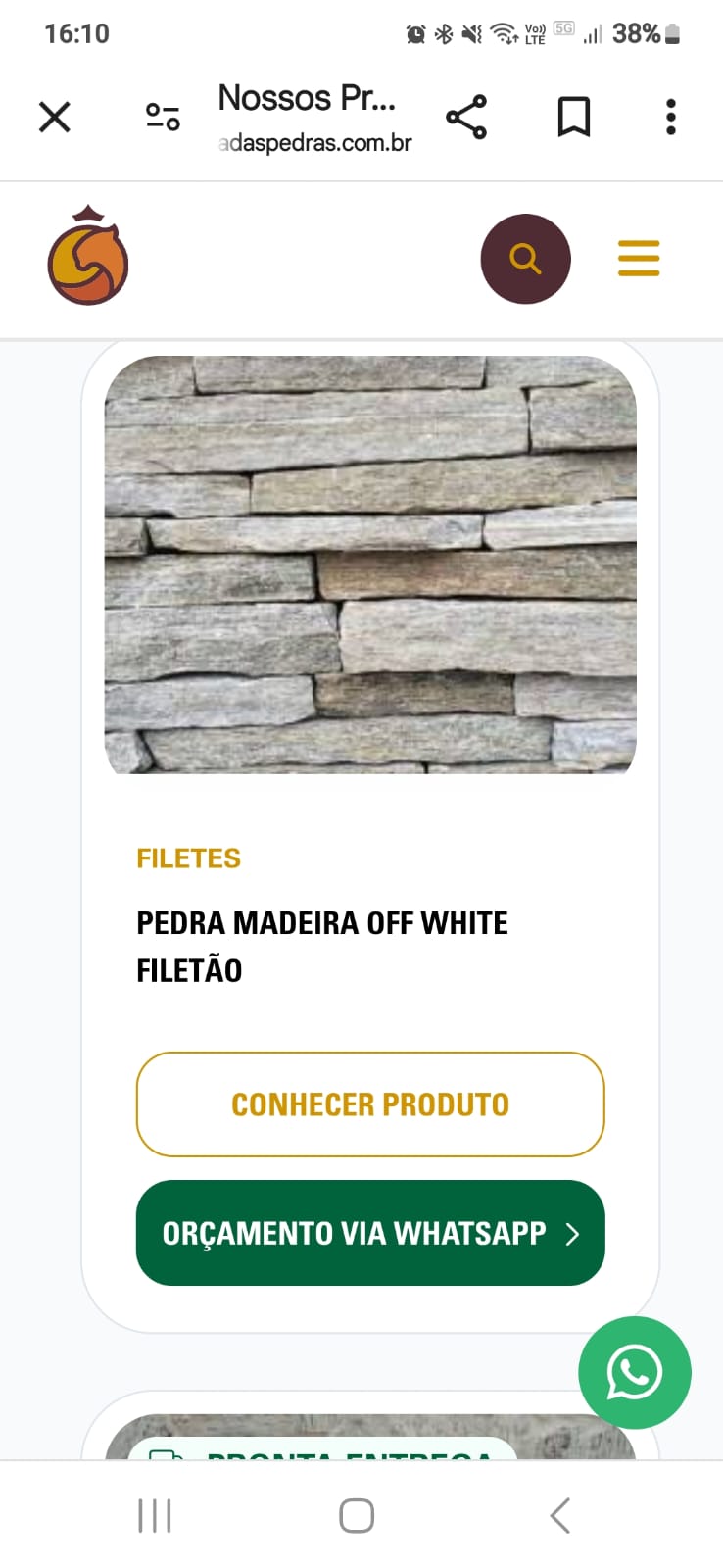
Task: Open the FILETES category label
Action: point(188,857)
